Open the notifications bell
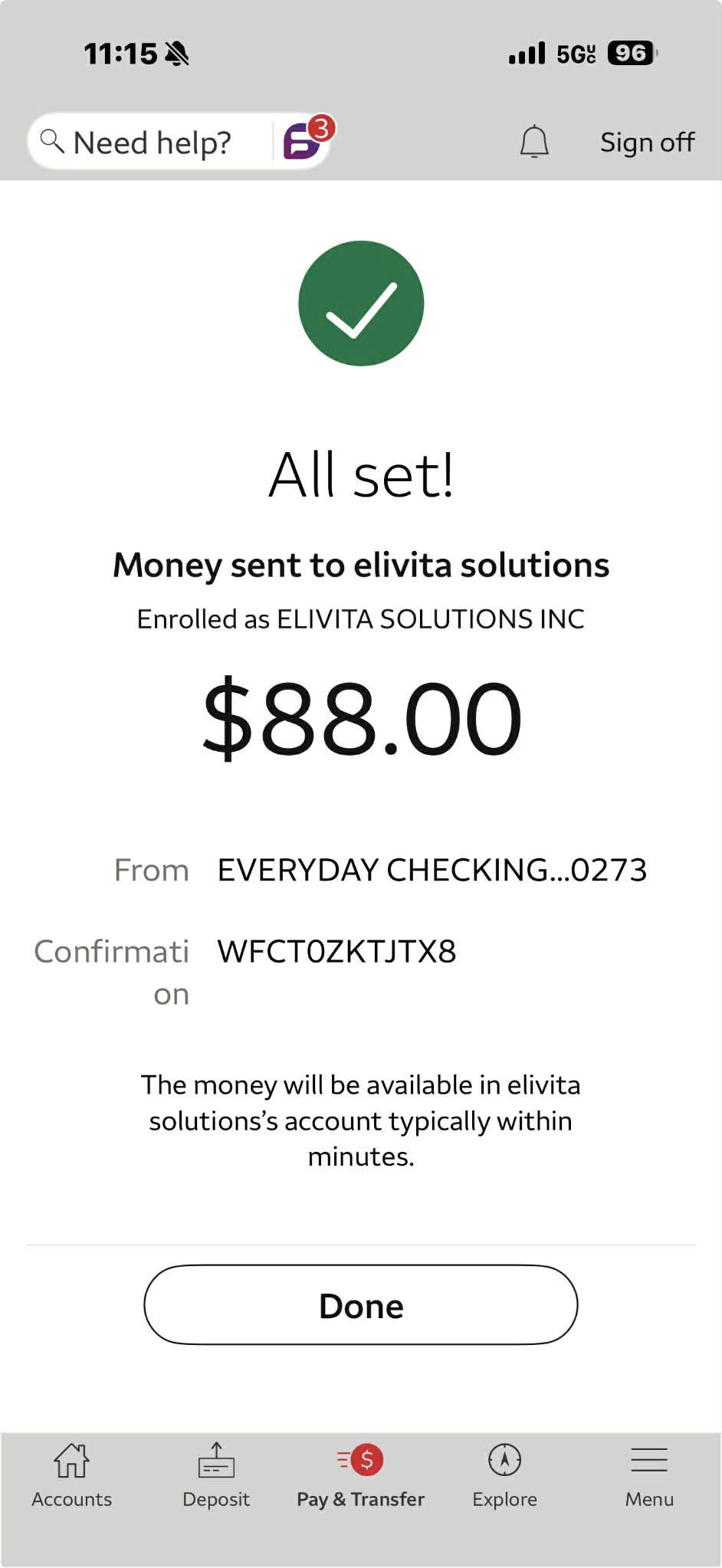The width and height of the screenshot is (722, 1568). point(534,142)
